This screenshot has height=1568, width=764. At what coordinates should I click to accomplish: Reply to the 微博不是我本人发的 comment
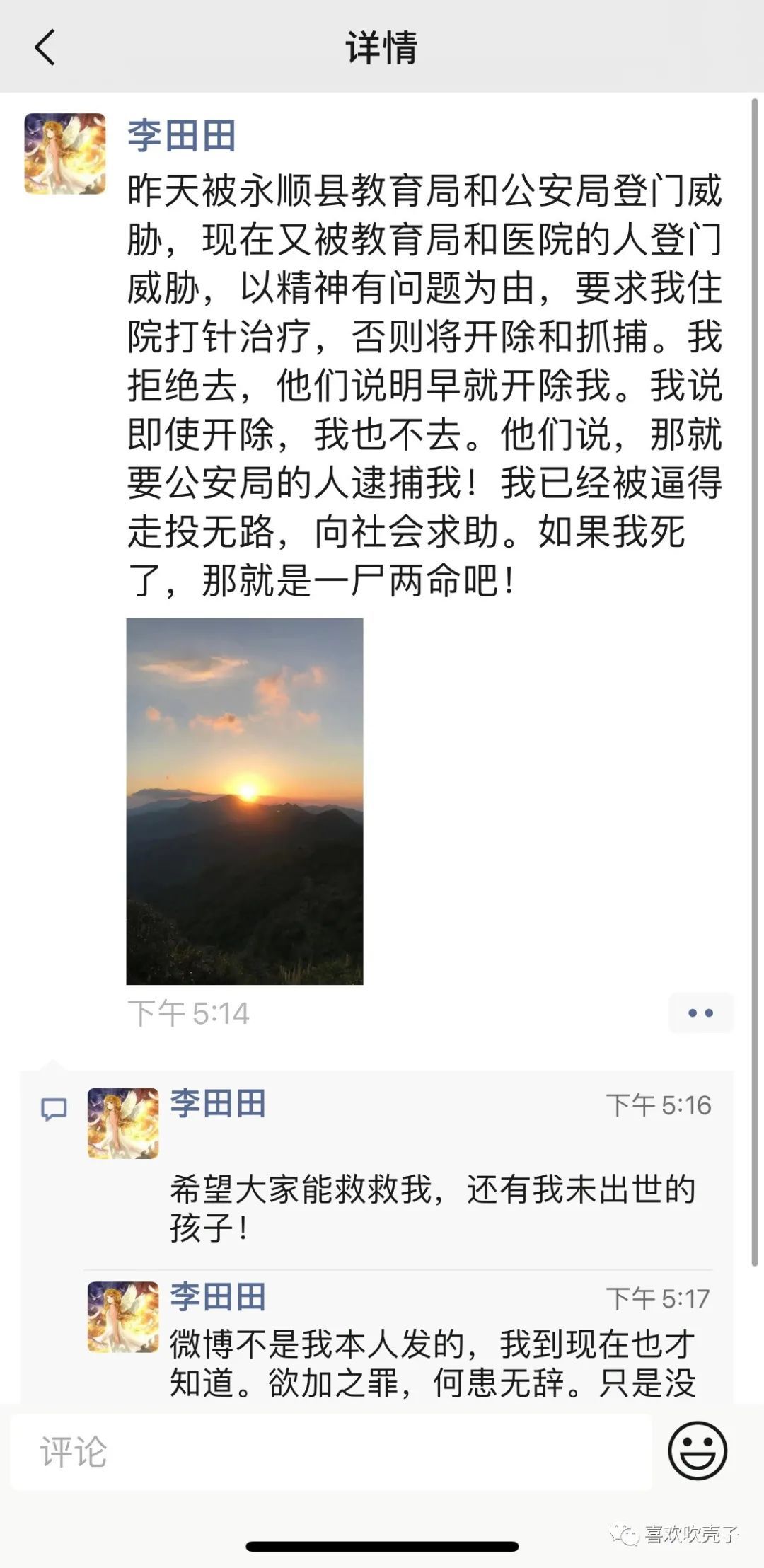click(x=432, y=1363)
